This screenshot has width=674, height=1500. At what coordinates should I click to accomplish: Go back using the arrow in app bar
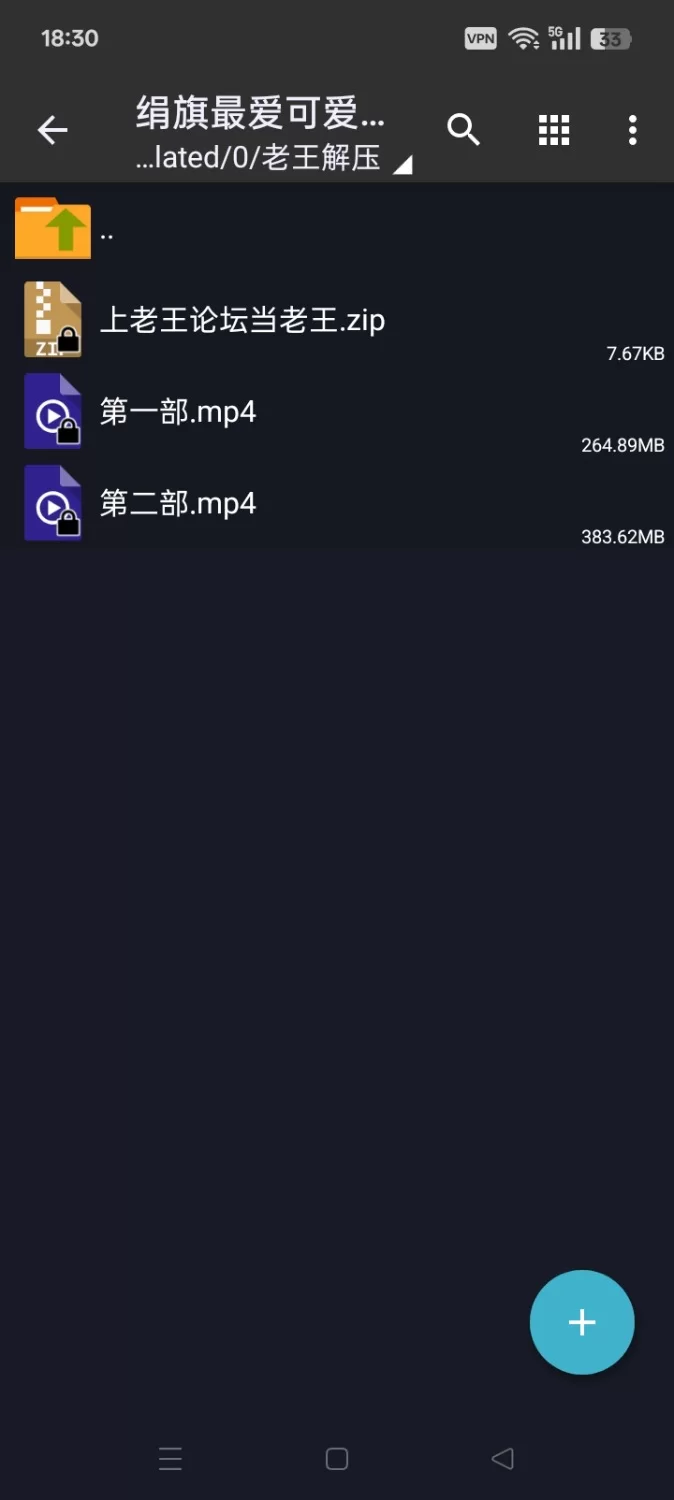[x=52, y=130]
